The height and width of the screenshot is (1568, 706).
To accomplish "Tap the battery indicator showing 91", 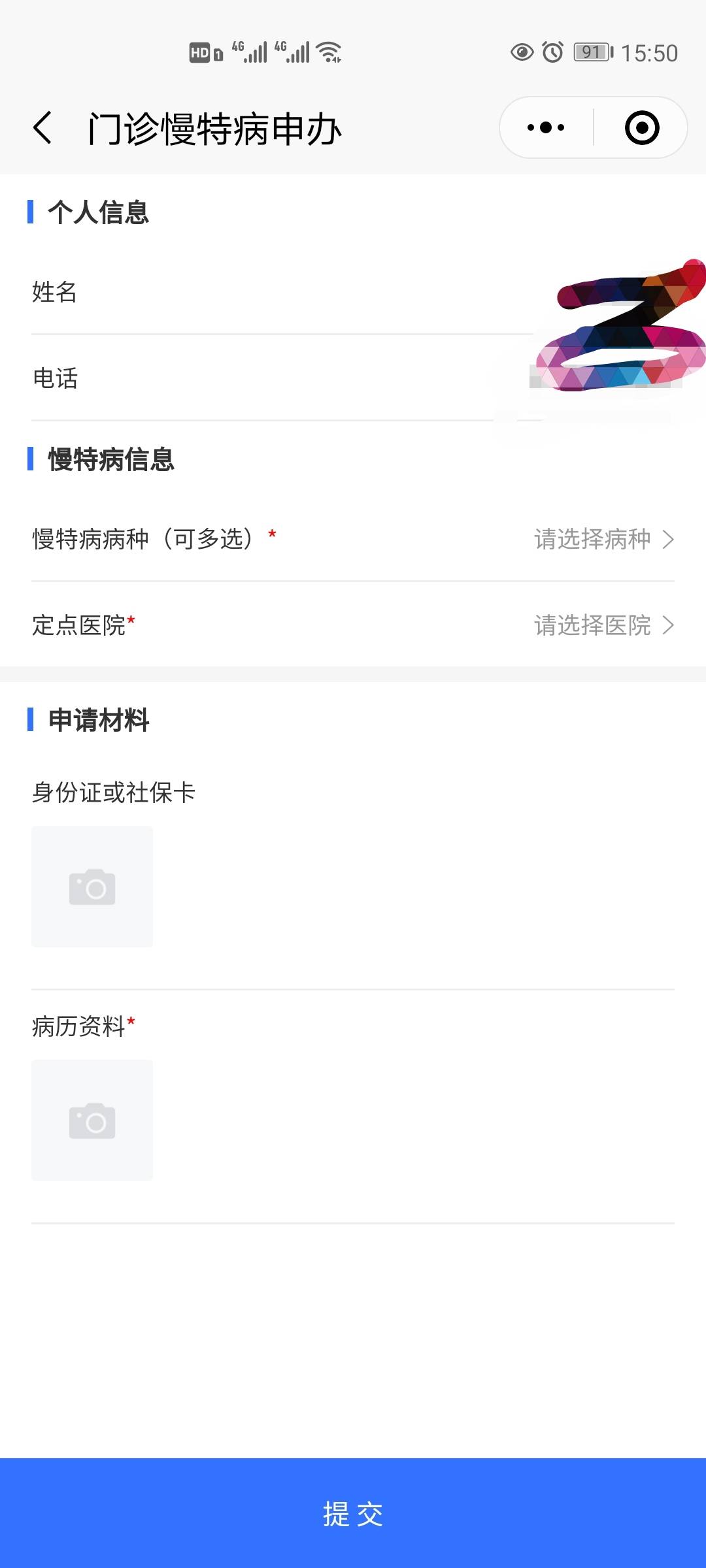I will [x=592, y=51].
